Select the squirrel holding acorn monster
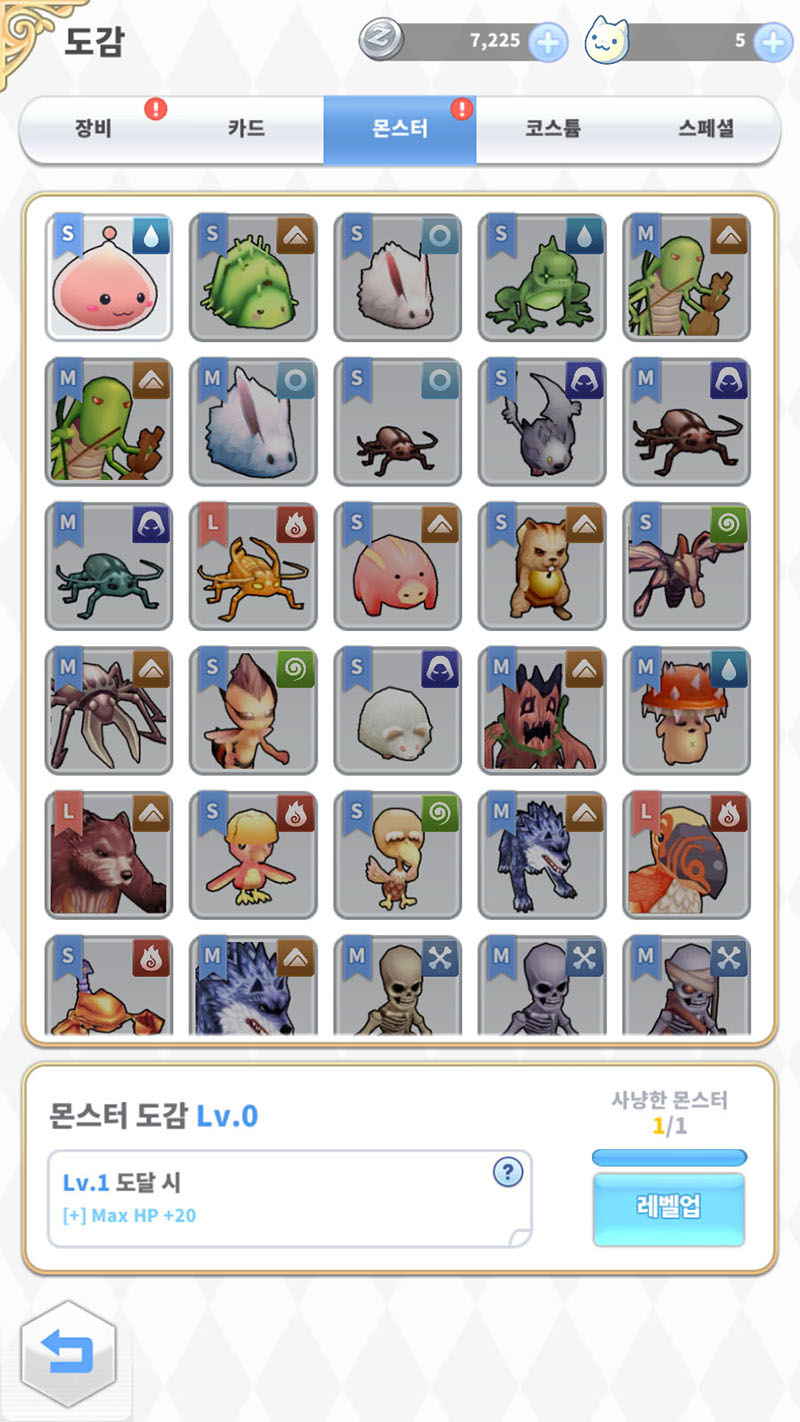Viewport: 800px width, 1422px height. 541,567
